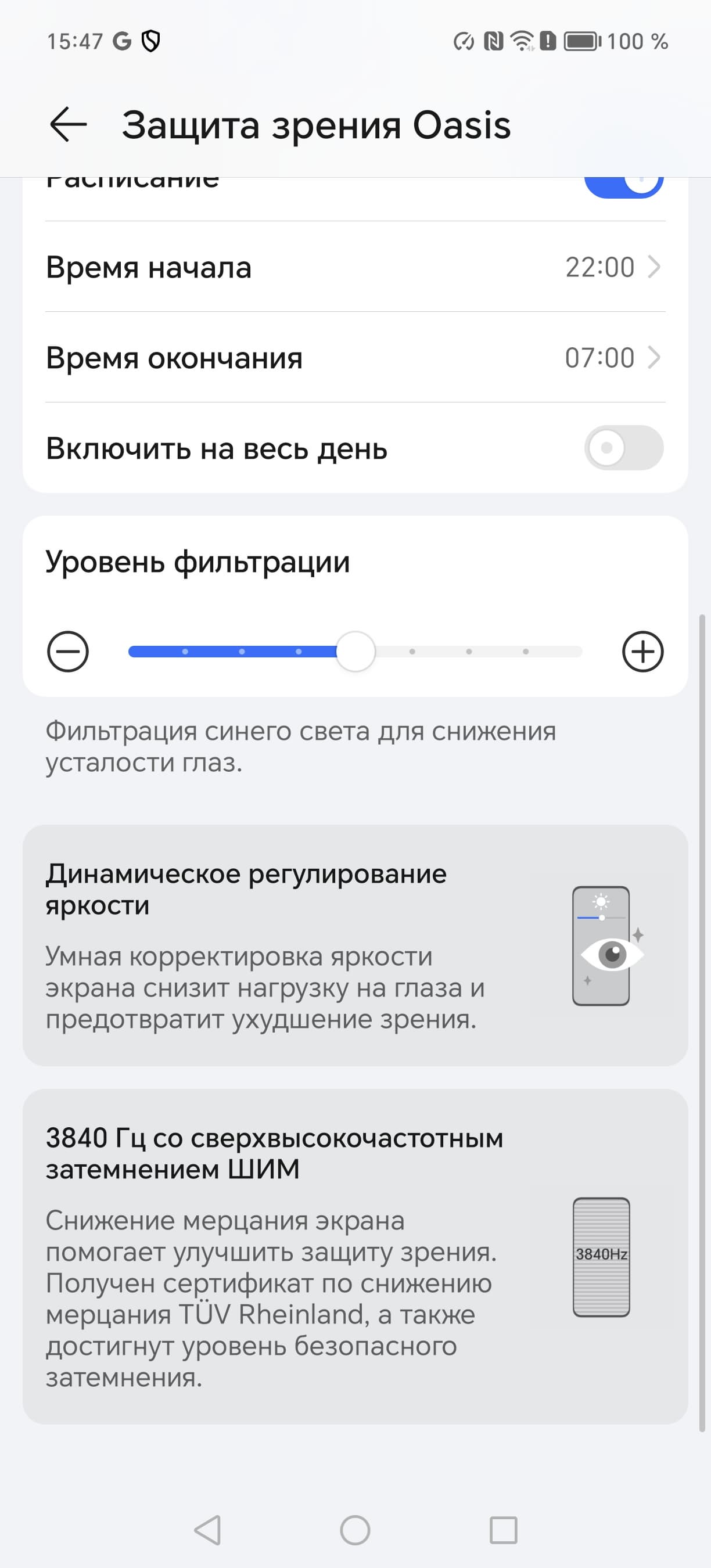This screenshot has height=1568, width=711.
Task: Tap system home button
Action: click(355, 1530)
